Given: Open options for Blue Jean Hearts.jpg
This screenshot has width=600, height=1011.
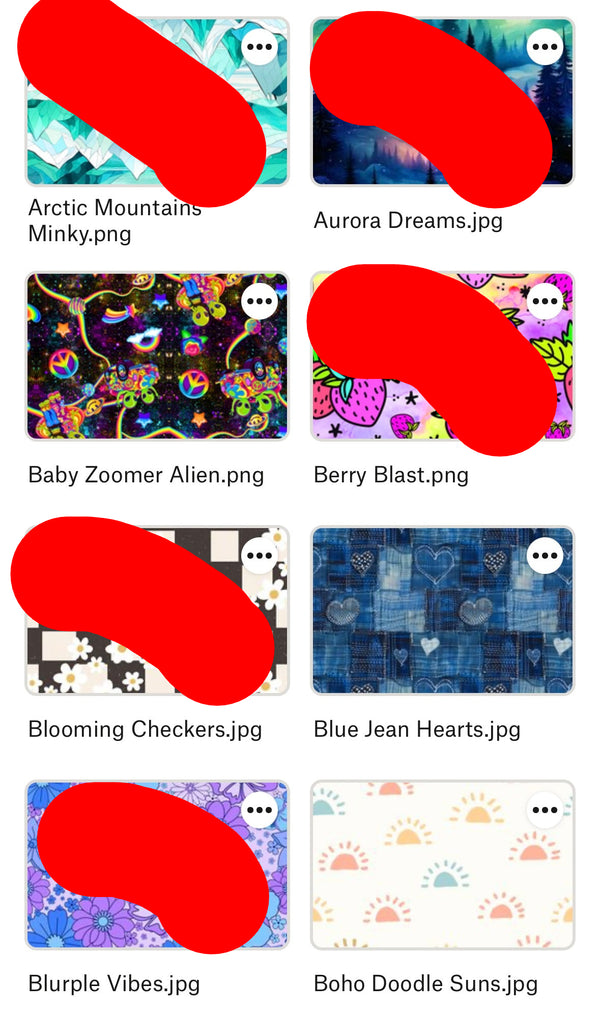Looking at the screenshot, I should click(x=545, y=555).
